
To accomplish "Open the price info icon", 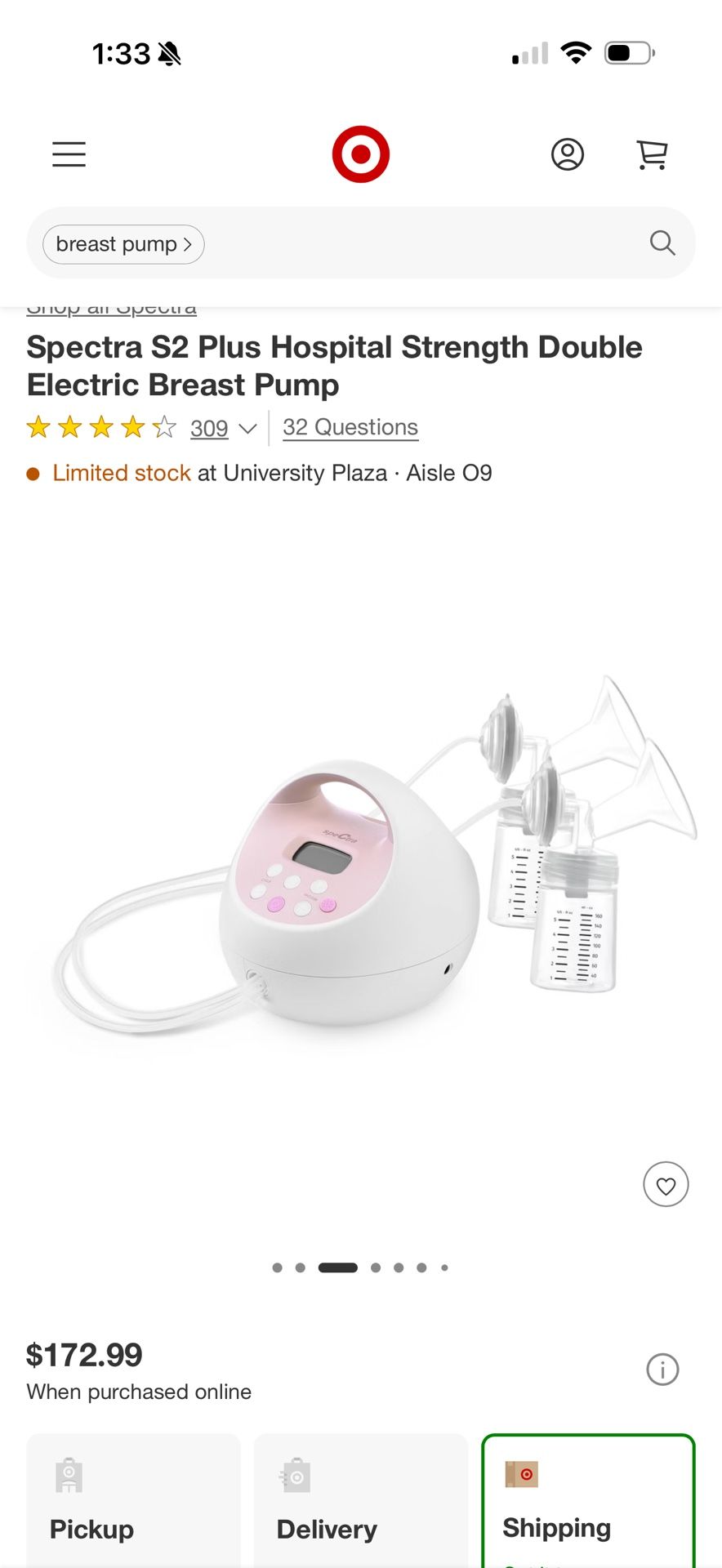I will pyautogui.click(x=662, y=1370).
